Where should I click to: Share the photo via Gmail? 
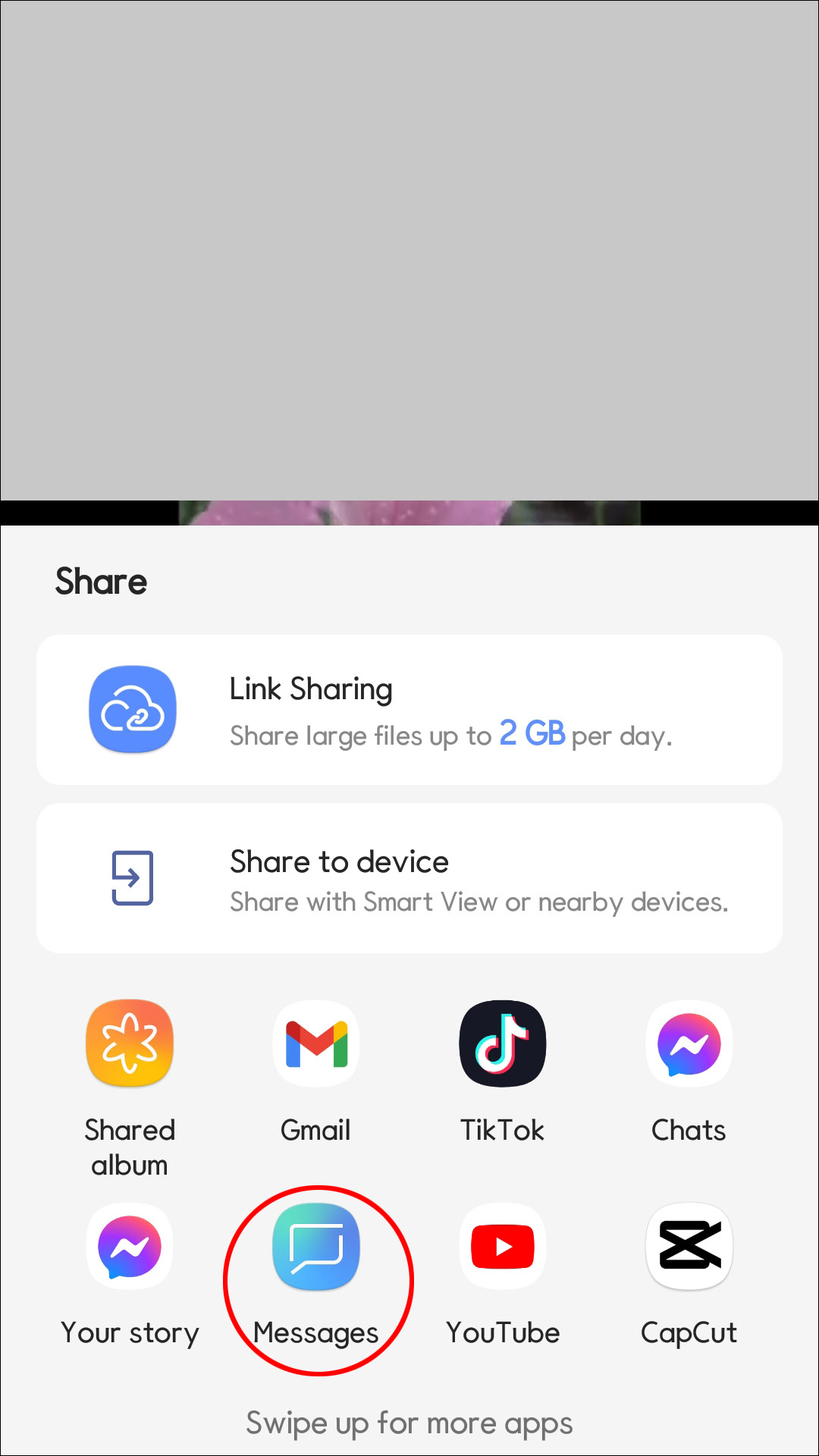click(316, 1043)
